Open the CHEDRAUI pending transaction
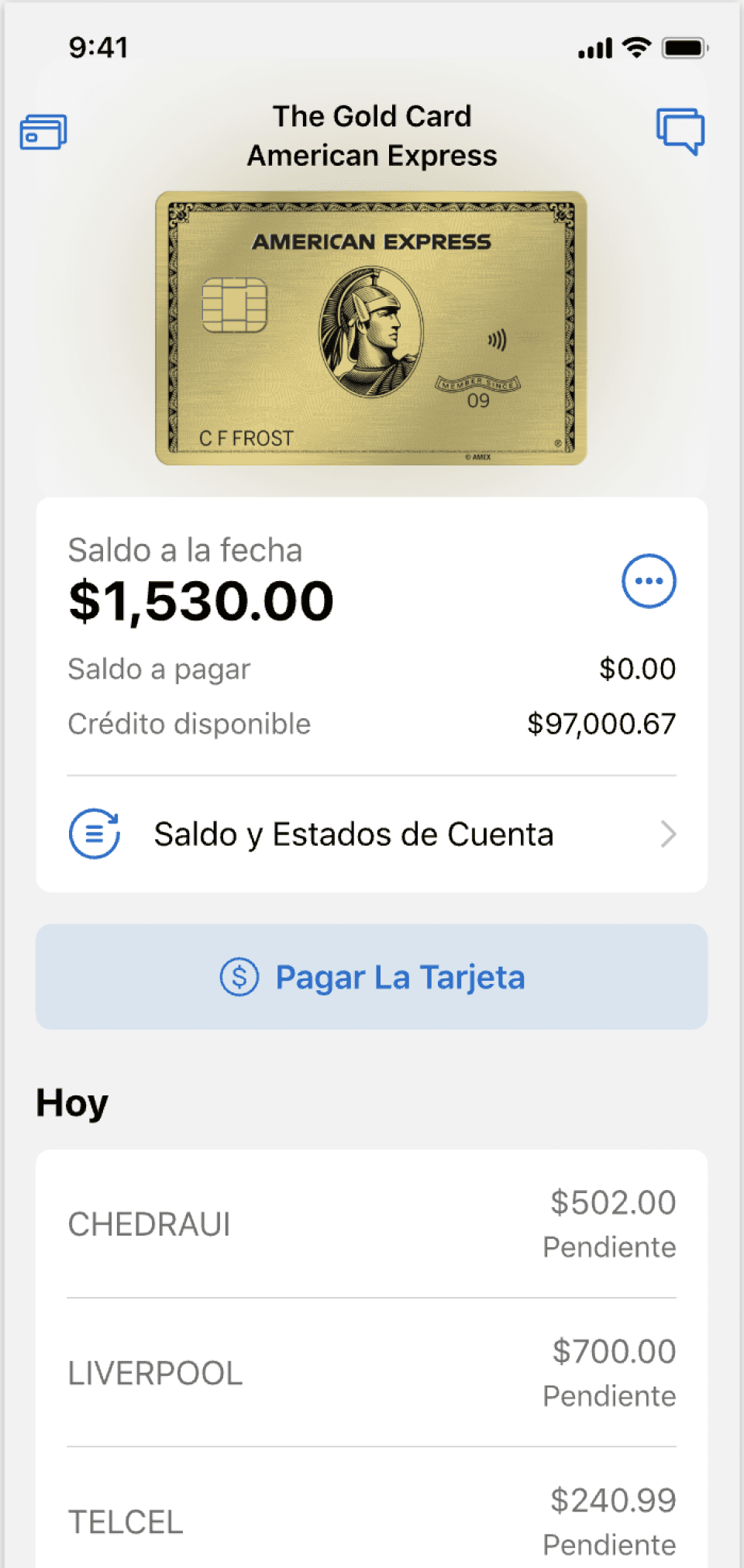Viewport: 744px width, 1568px height. click(x=372, y=1224)
